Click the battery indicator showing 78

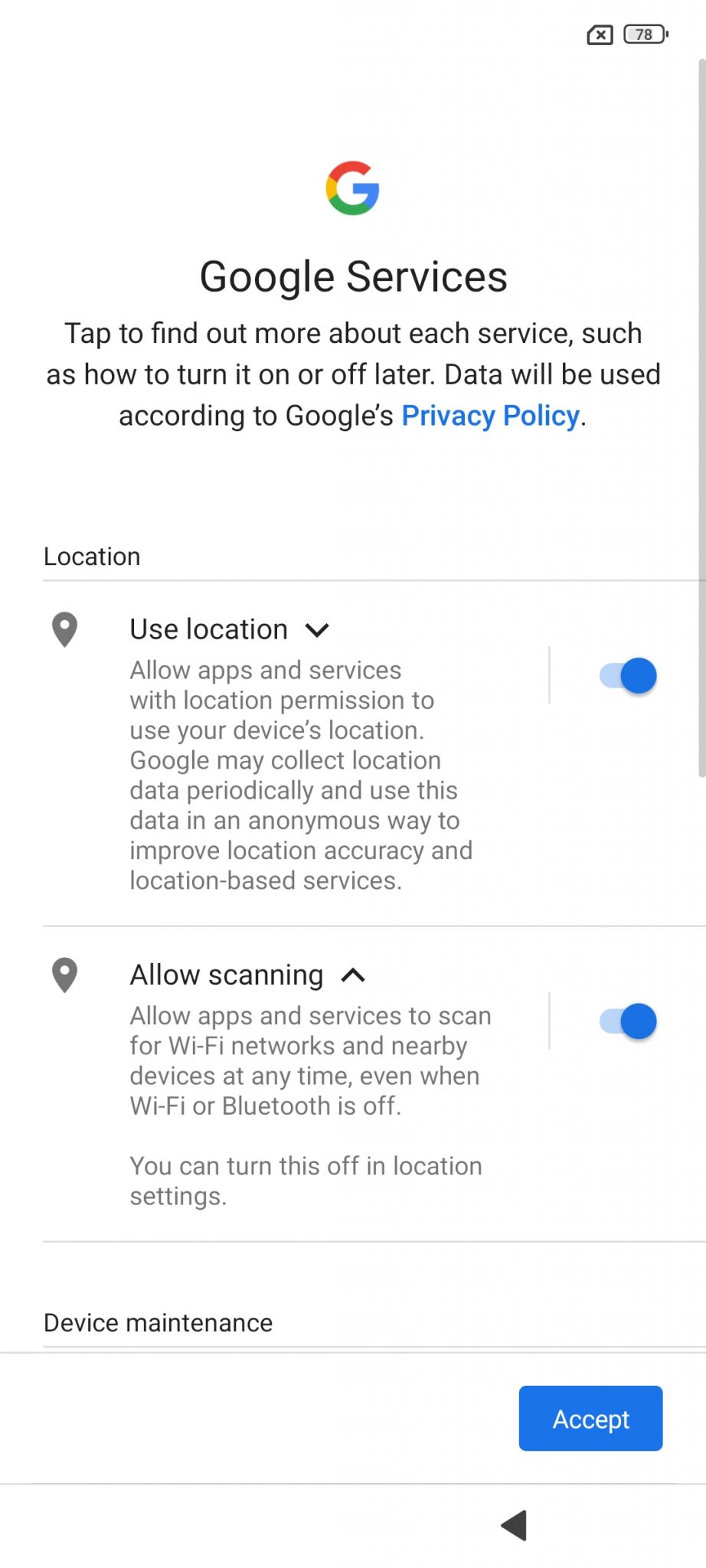643,34
